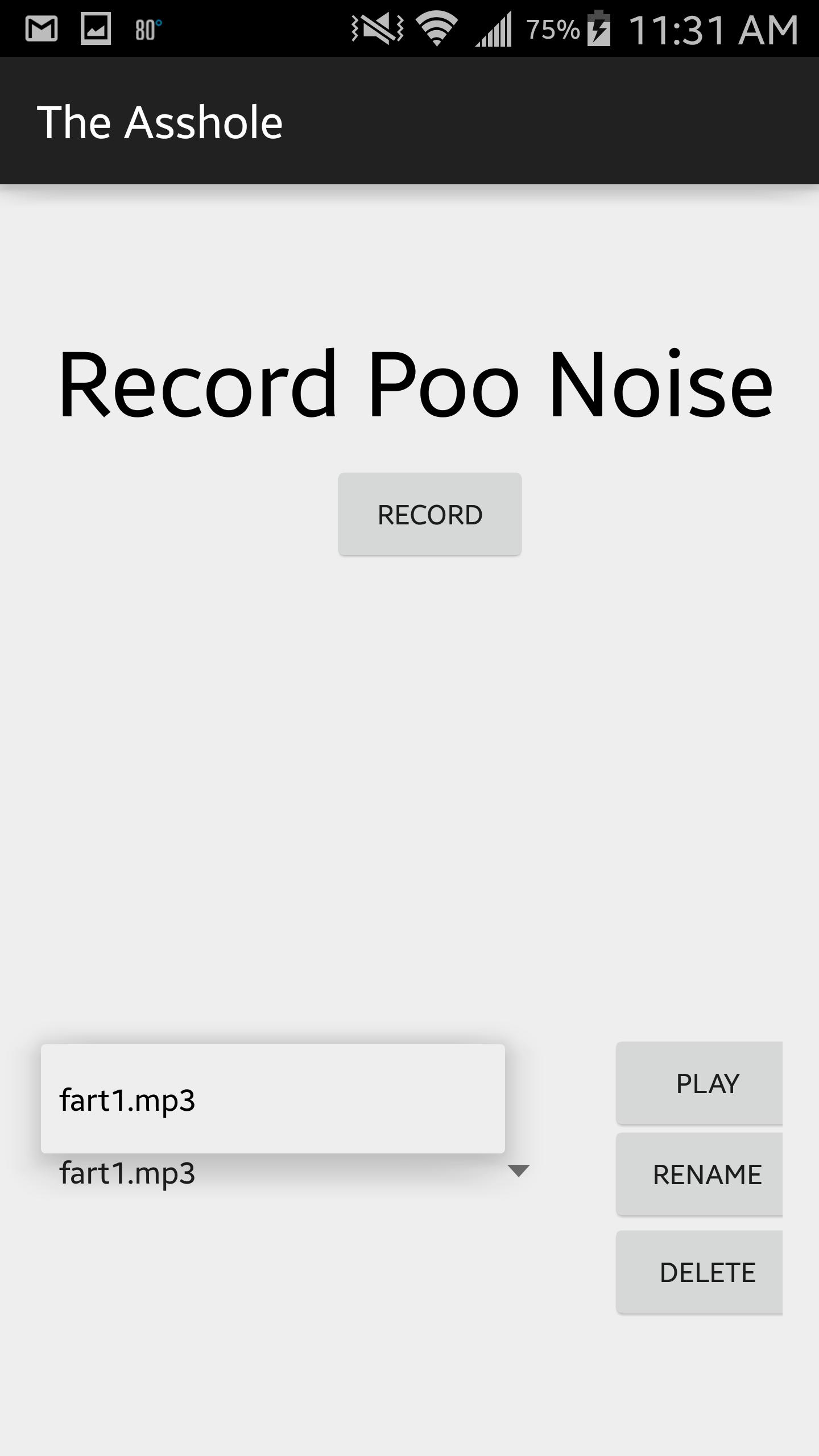
Task: Rename the selected recording
Action: point(701,1174)
